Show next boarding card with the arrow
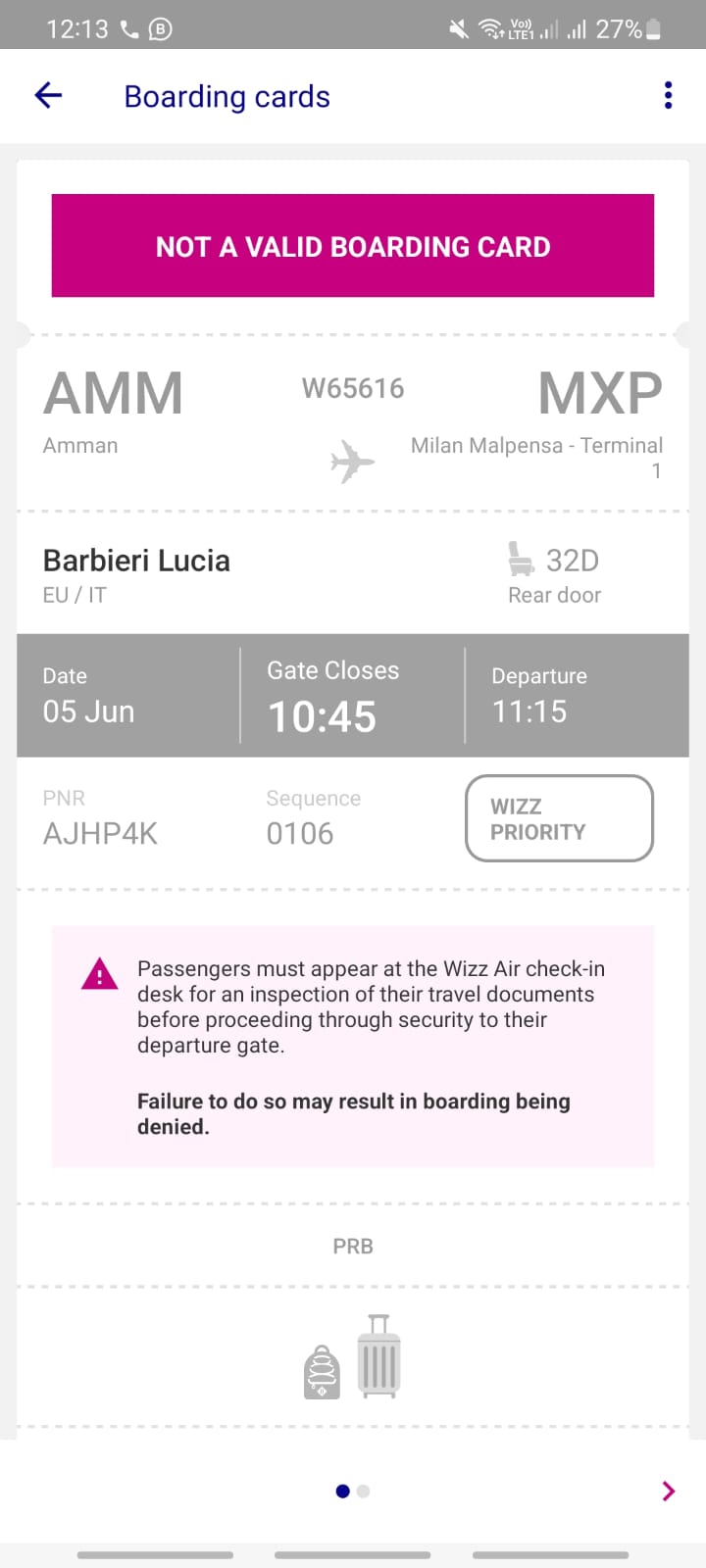Image resolution: width=706 pixels, height=1568 pixels. 669,1491
